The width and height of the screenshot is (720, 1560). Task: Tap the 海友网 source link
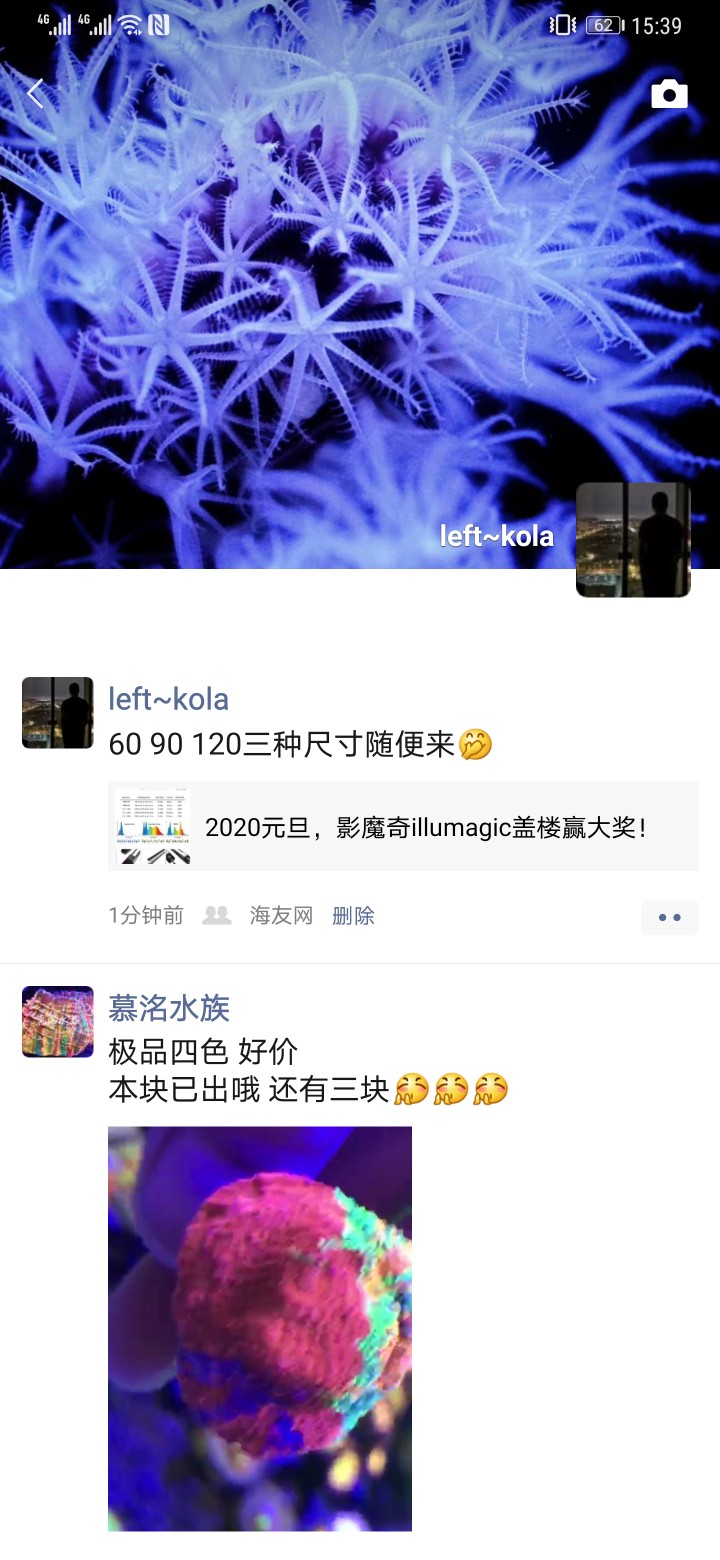pos(281,915)
